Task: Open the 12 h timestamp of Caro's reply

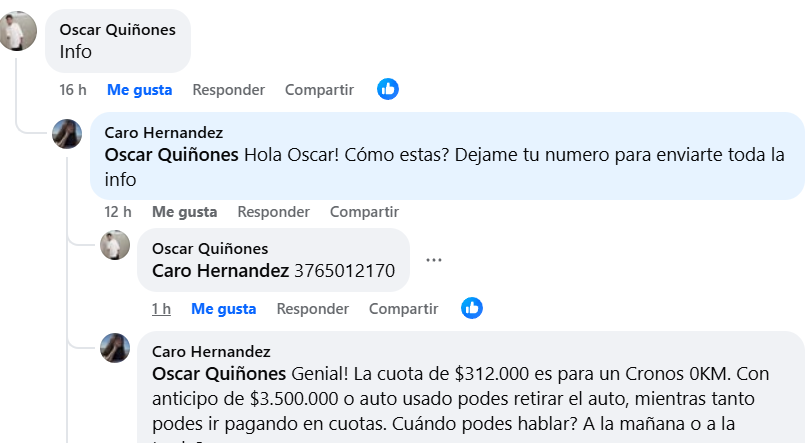Action: tap(118, 211)
